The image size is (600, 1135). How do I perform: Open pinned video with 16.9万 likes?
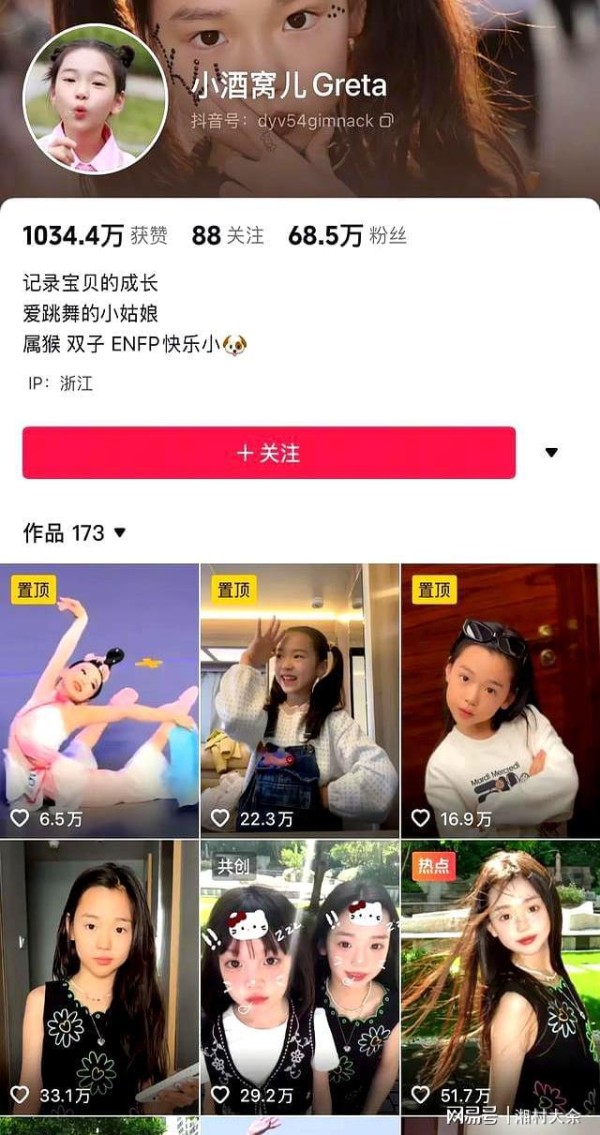tap(500, 700)
